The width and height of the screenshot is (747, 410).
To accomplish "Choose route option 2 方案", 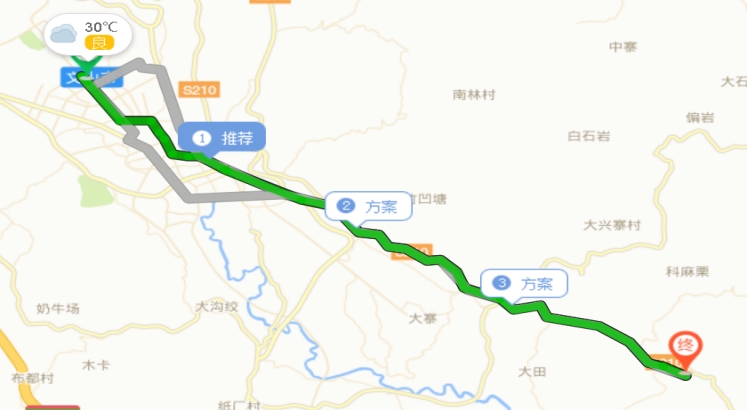I will click(x=368, y=206).
